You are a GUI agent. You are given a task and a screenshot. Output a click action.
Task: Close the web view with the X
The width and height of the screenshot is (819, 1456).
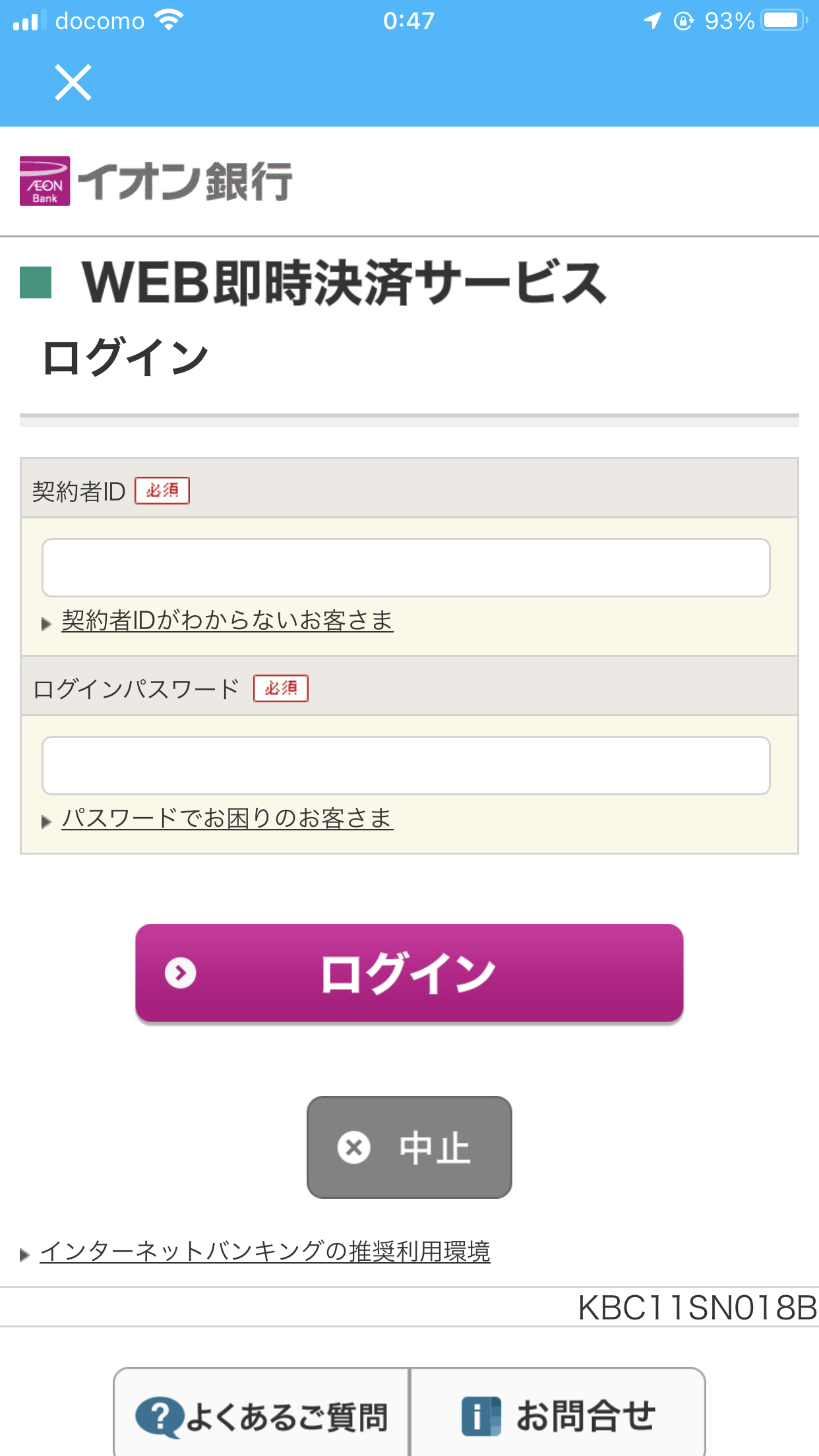[73, 82]
